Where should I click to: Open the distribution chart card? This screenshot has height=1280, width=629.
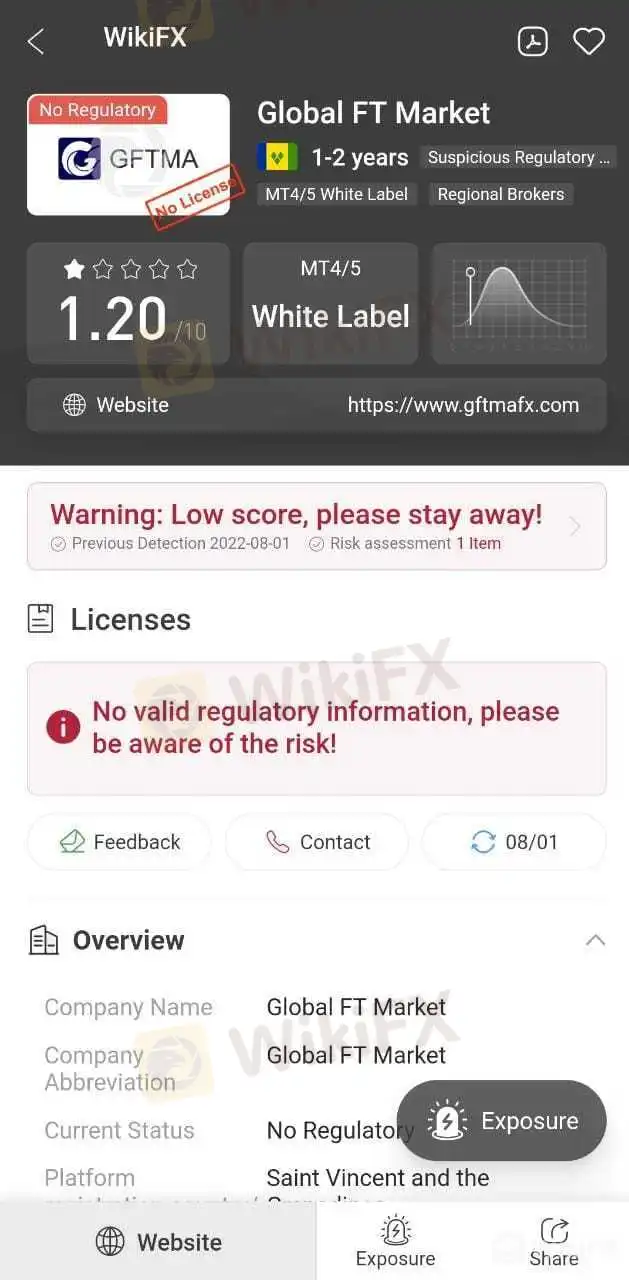[519, 303]
